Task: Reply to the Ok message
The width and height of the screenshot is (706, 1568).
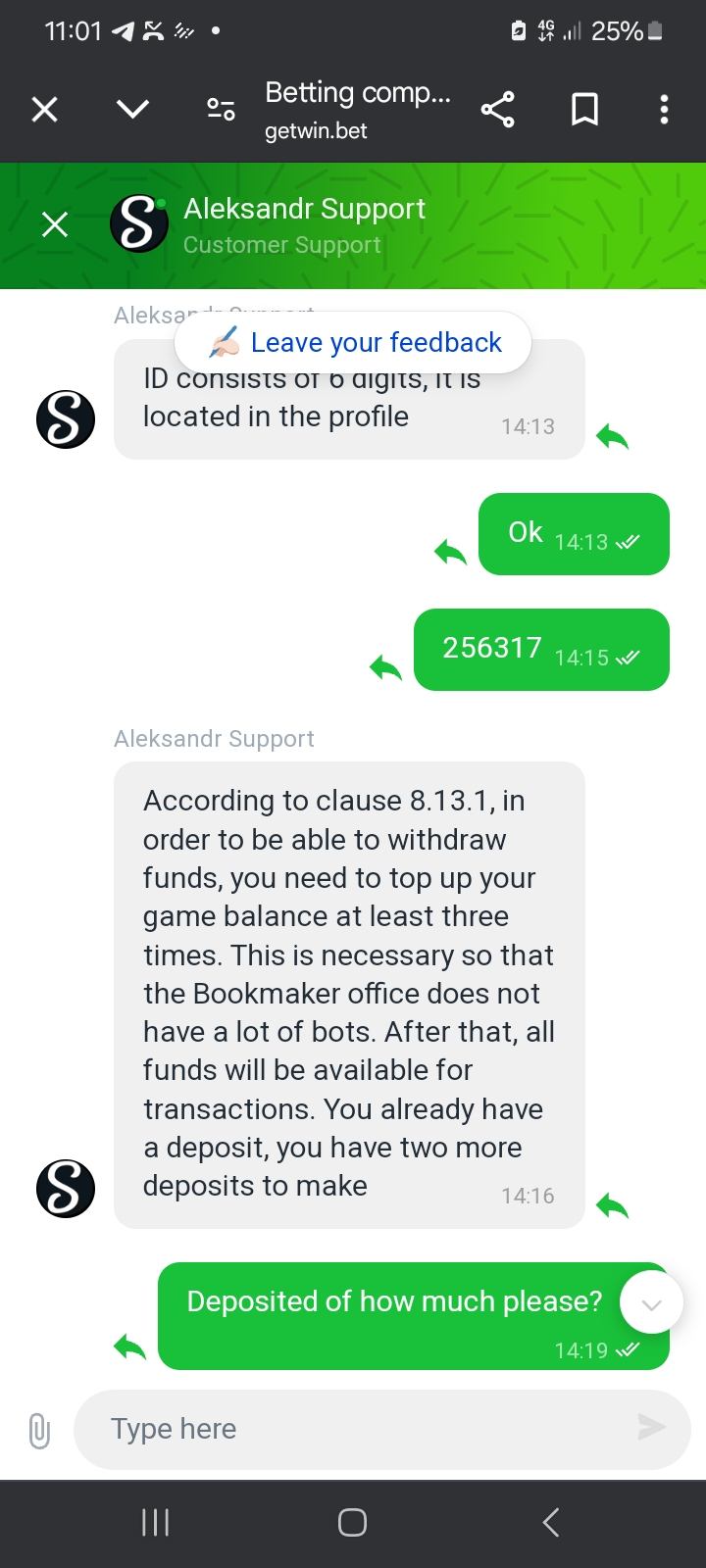Action: (451, 552)
